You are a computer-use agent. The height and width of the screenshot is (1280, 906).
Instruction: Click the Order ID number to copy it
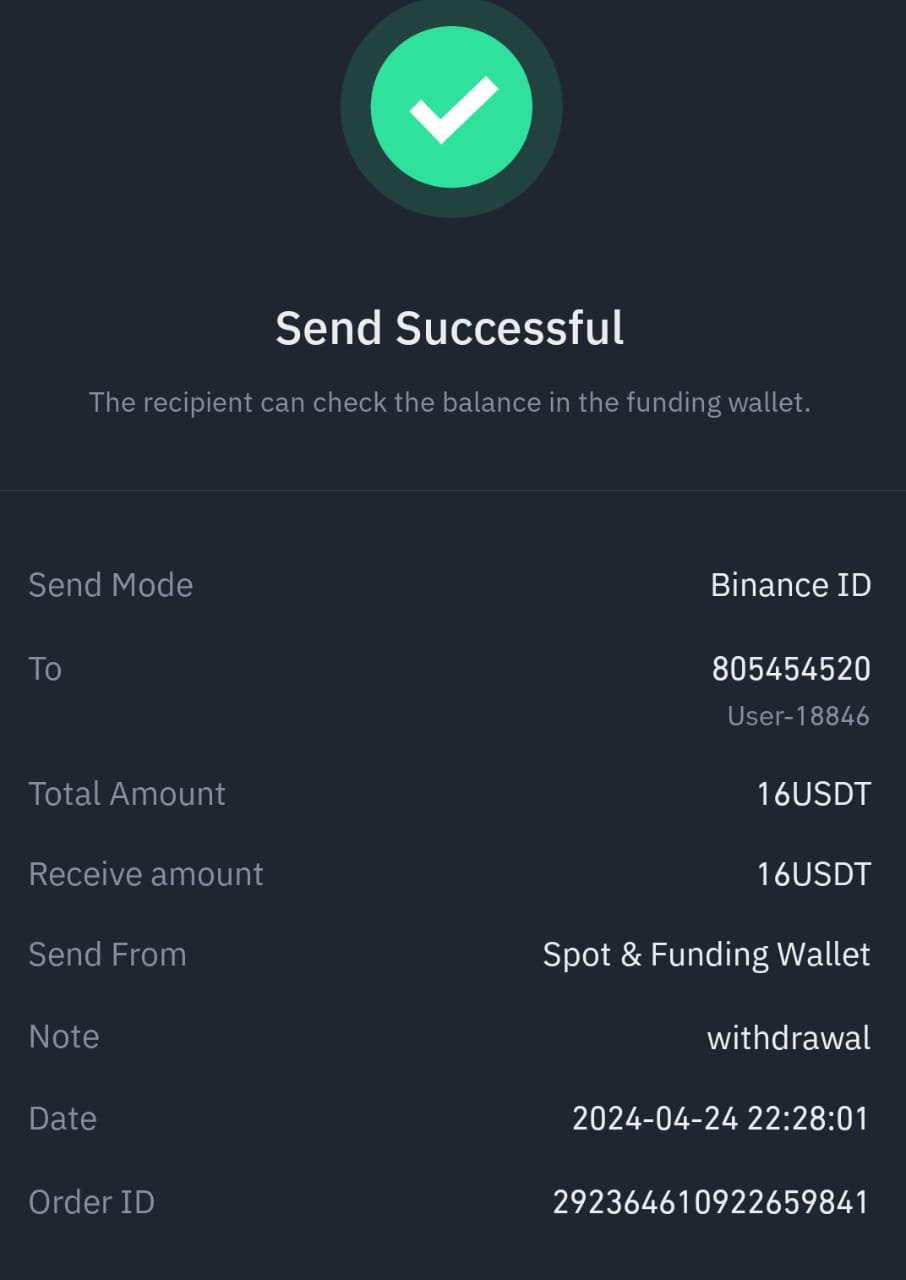click(x=712, y=1202)
